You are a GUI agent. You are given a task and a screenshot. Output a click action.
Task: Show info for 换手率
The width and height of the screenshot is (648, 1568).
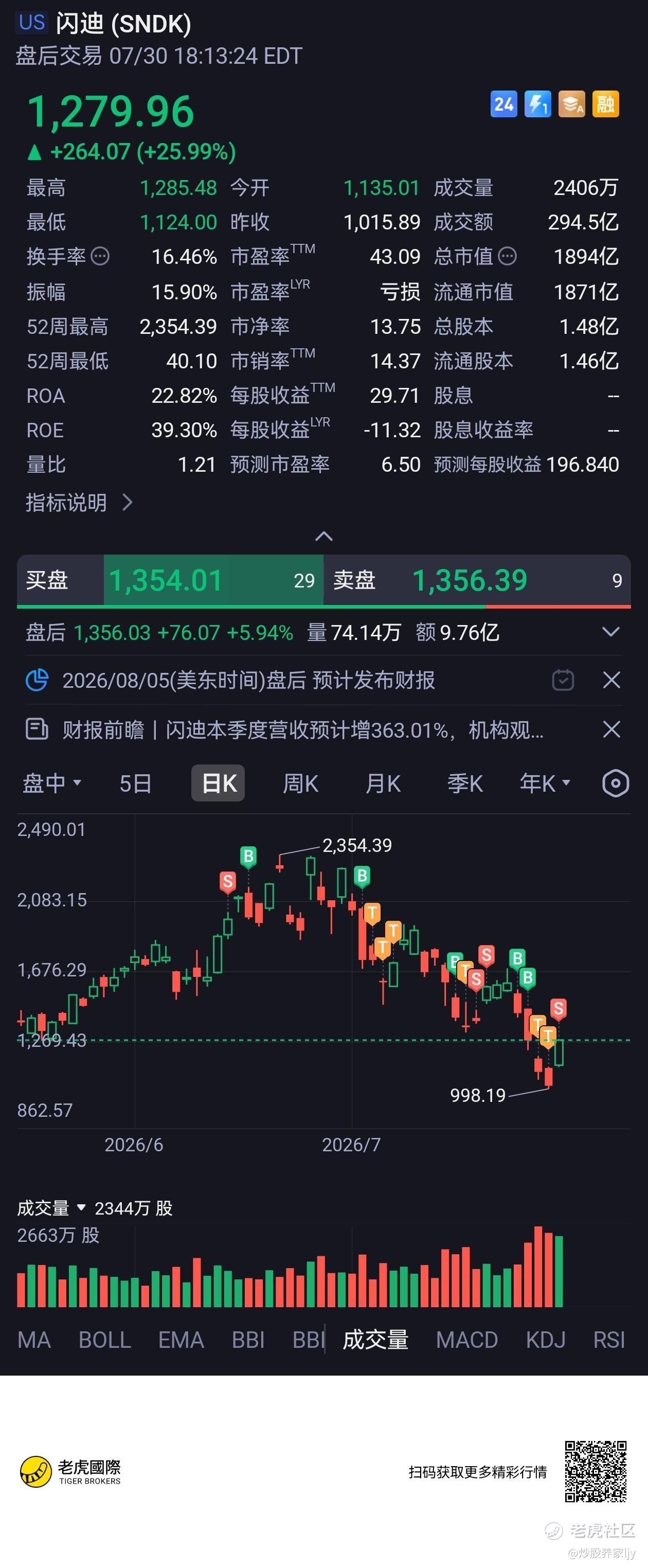[100, 256]
